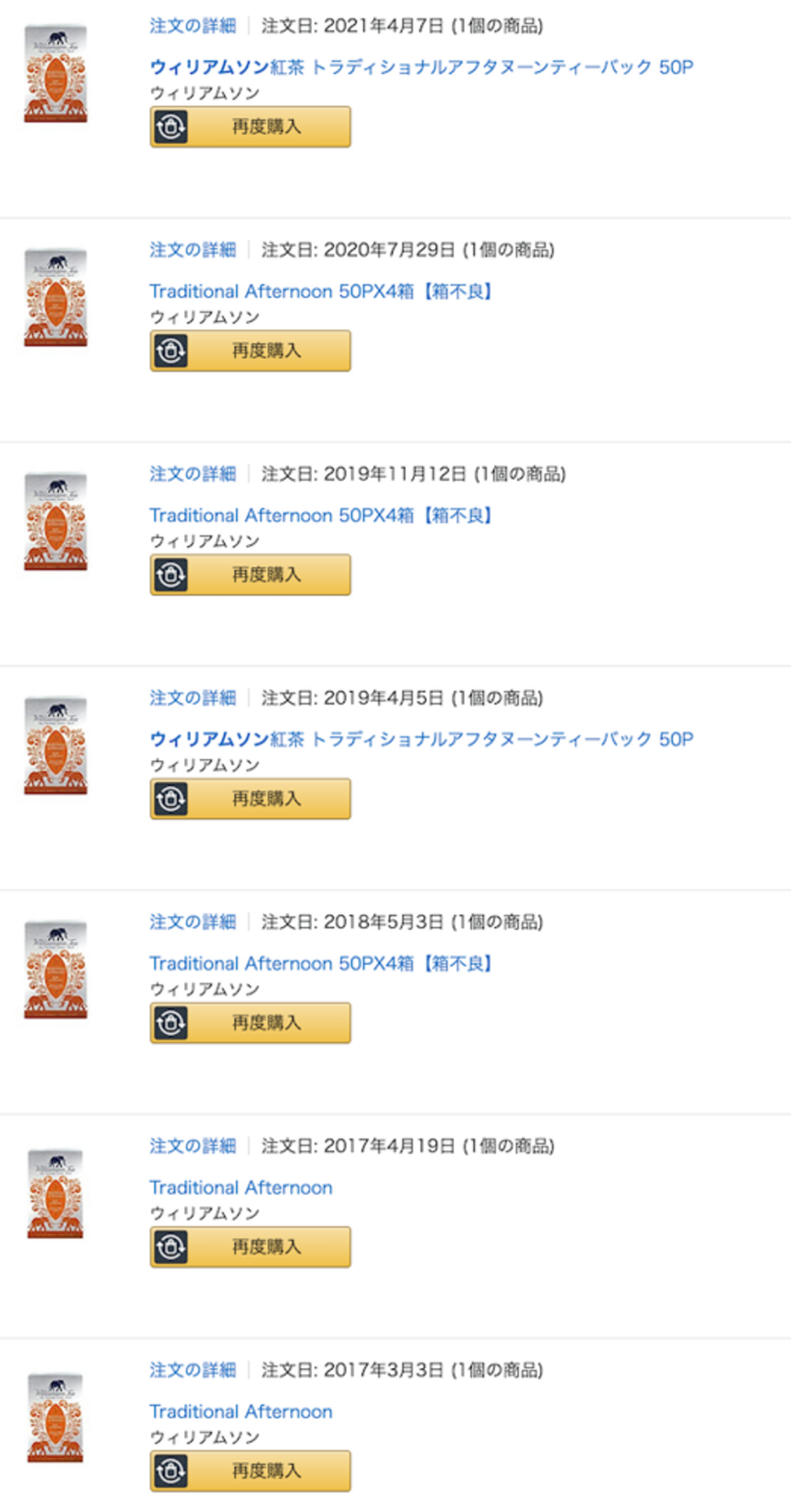This screenshot has height=1512, width=791.
Task: Open 注文の詳細 for the 2017年4月19日 order
Action: pyautogui.click(x=192, y=1146)
